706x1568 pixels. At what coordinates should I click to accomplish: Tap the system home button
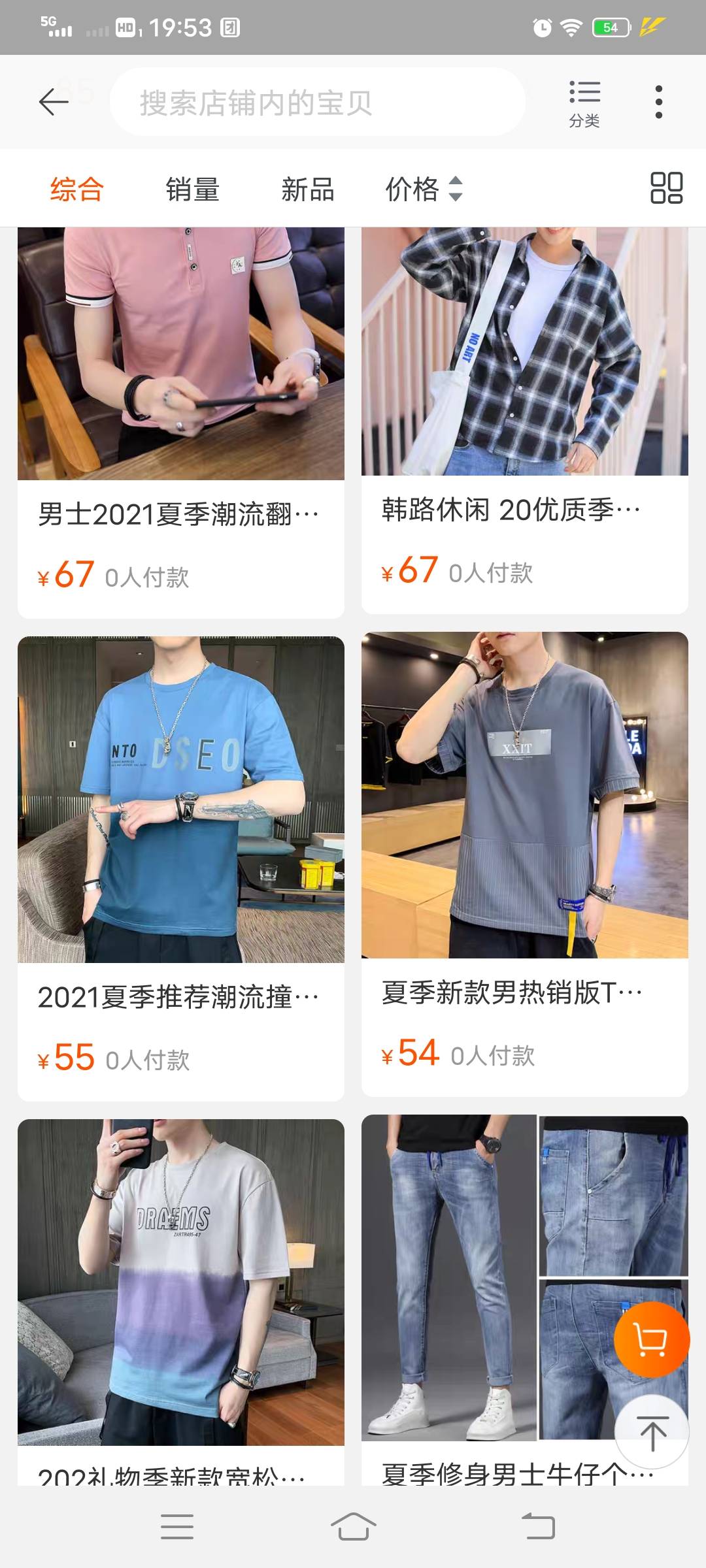(353, 1527)
